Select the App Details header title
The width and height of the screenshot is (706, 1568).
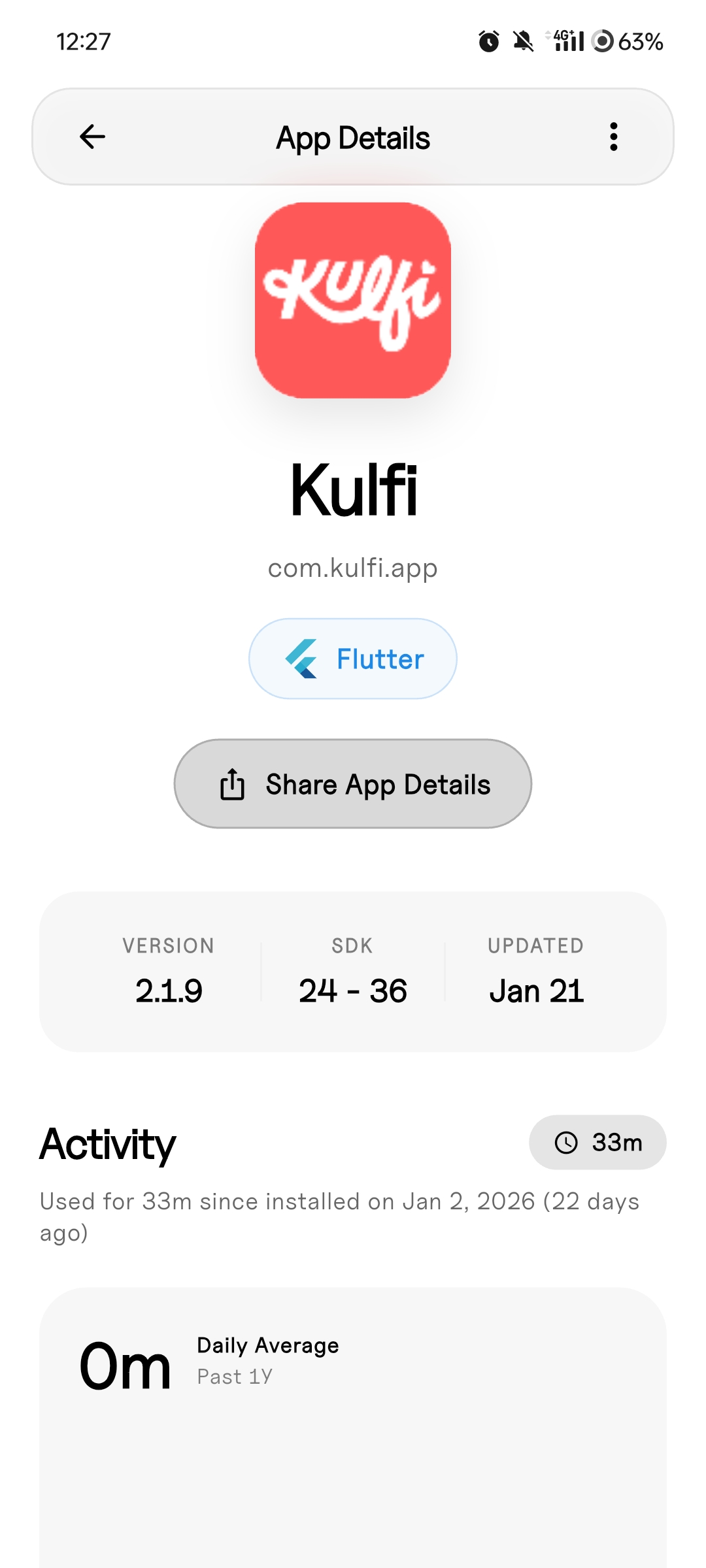352,137
